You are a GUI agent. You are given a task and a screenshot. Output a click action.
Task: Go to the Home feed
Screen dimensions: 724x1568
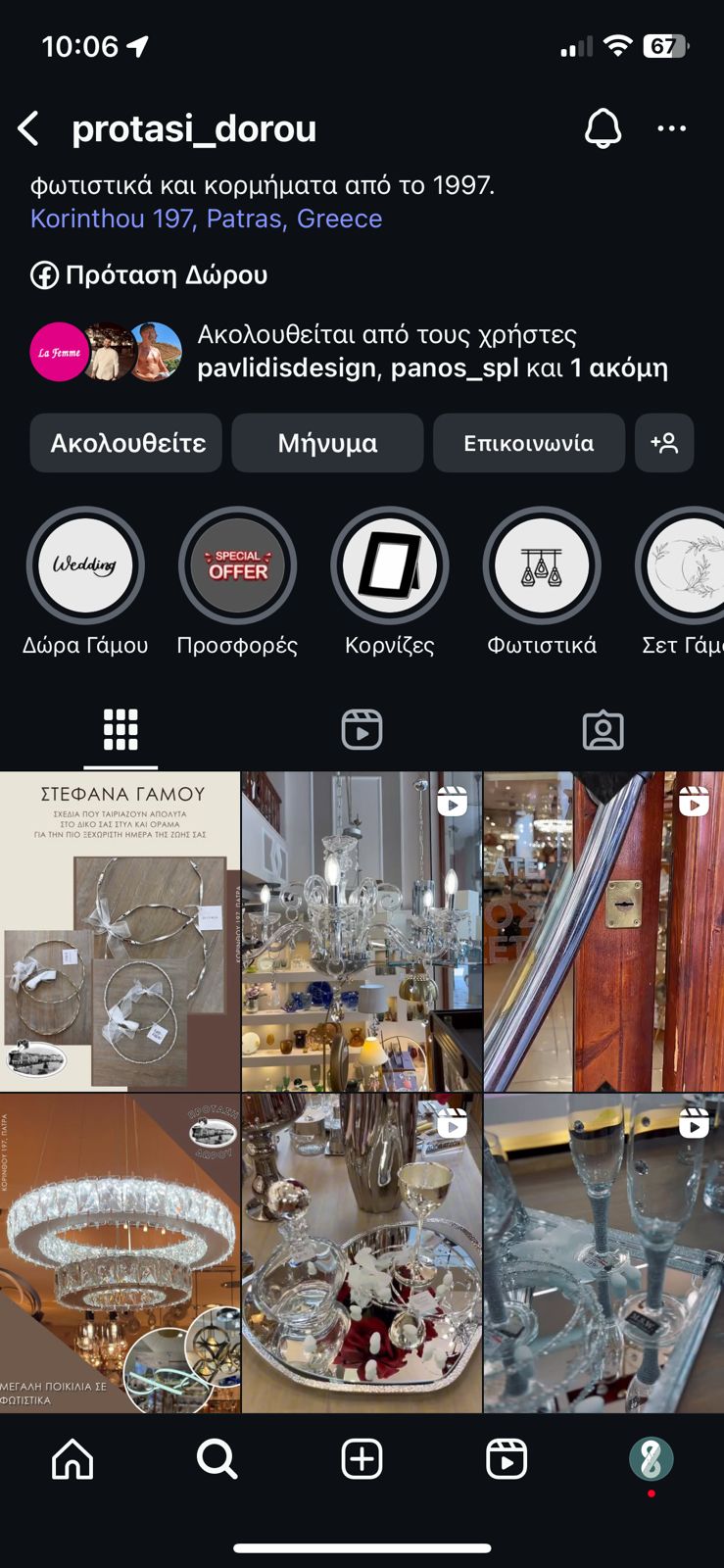pyautogui.click(x=72, y=1459)
